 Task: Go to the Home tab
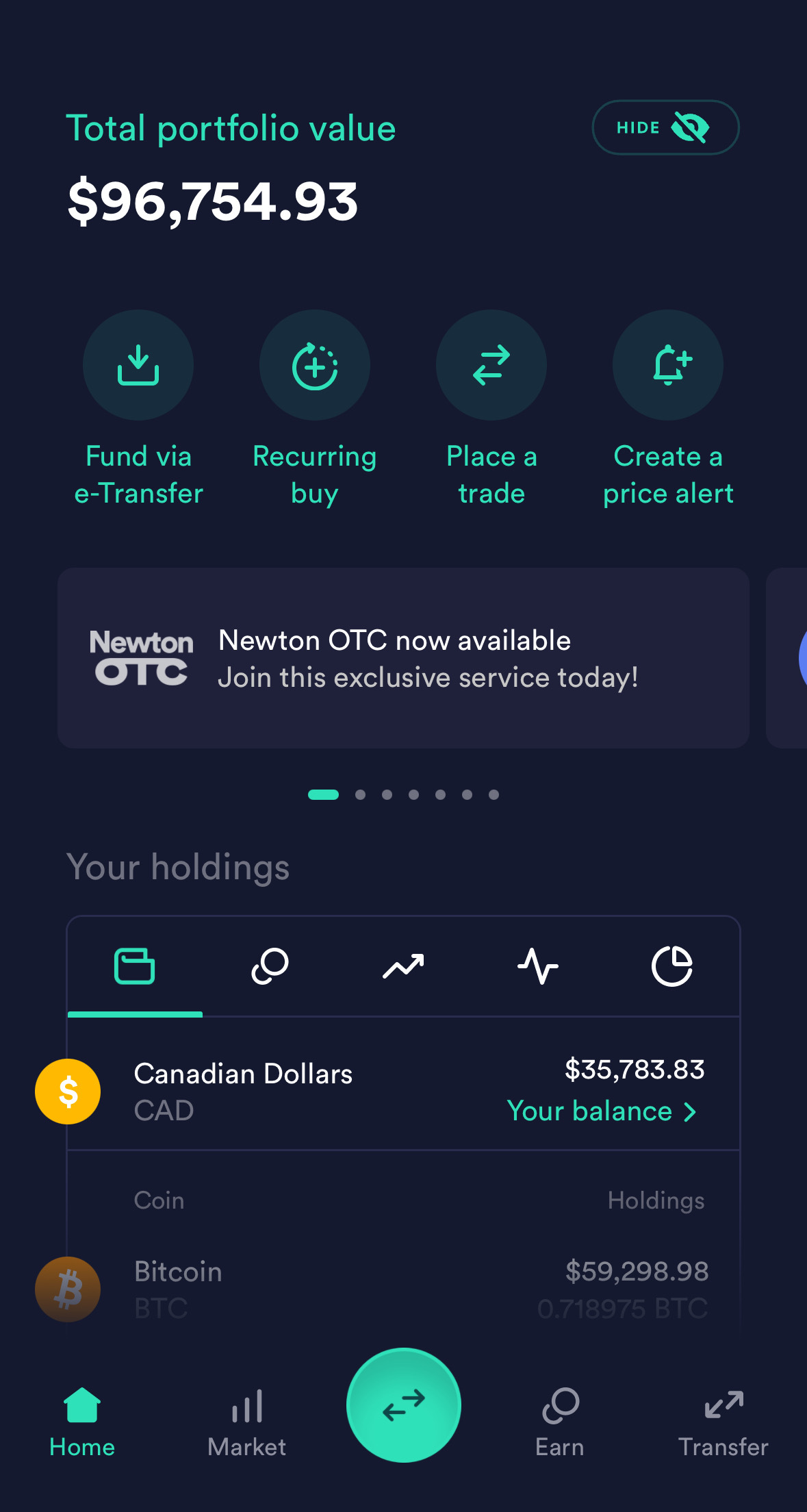[x=82, y=1422]
